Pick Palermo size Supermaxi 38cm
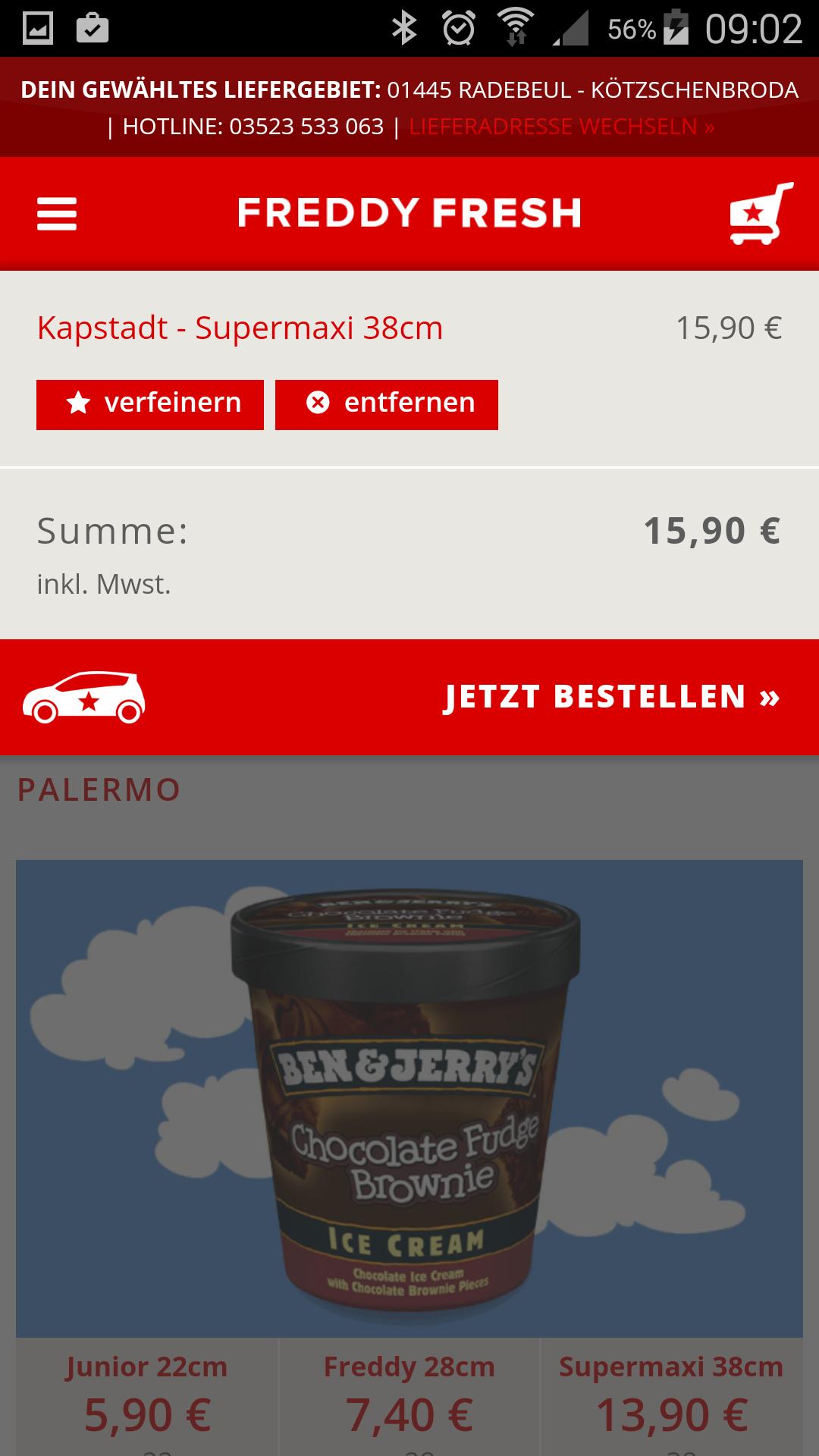The width and height of the screenshot is (819, 1456). click(671, 1395)
